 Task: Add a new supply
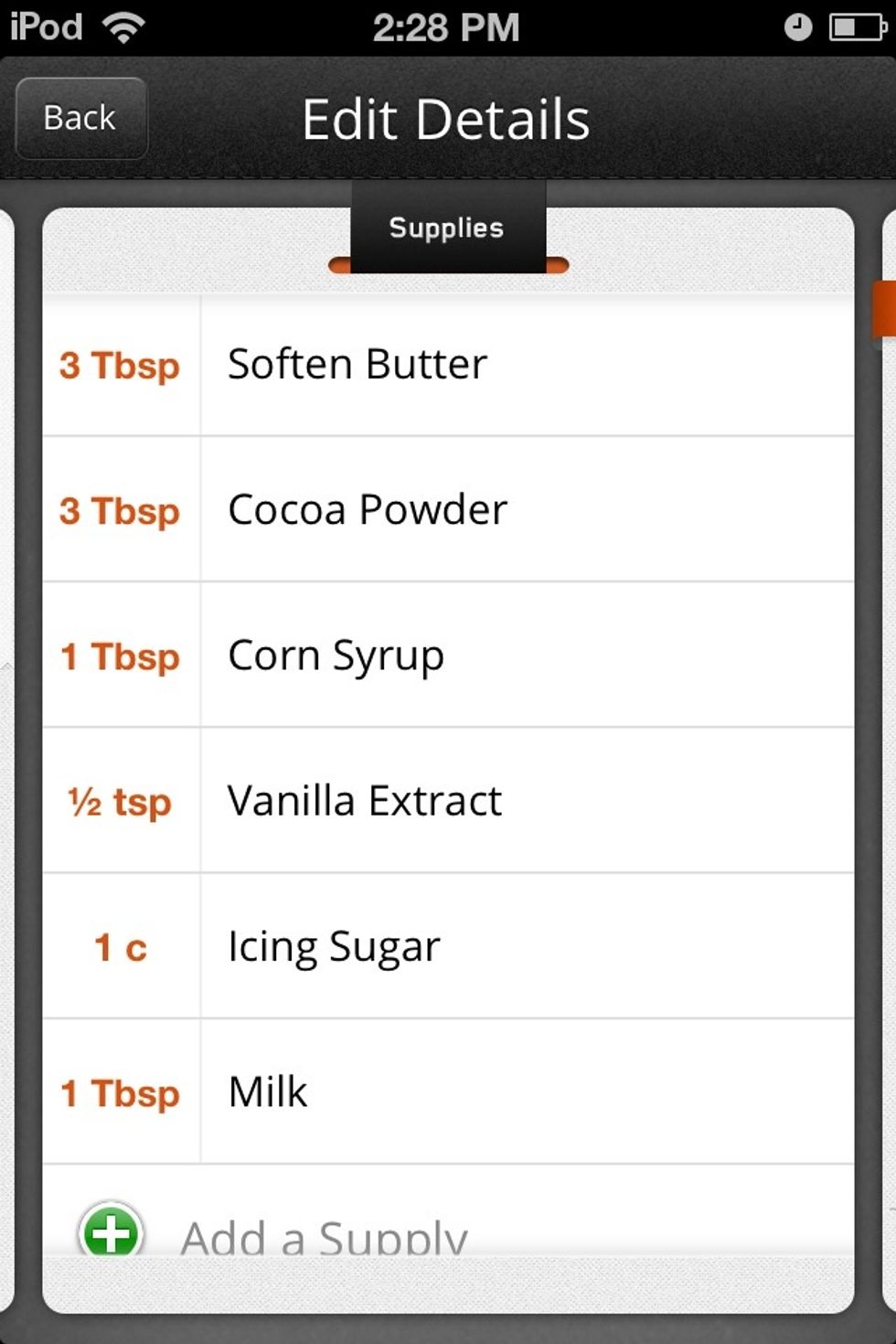click(274, 1234)
